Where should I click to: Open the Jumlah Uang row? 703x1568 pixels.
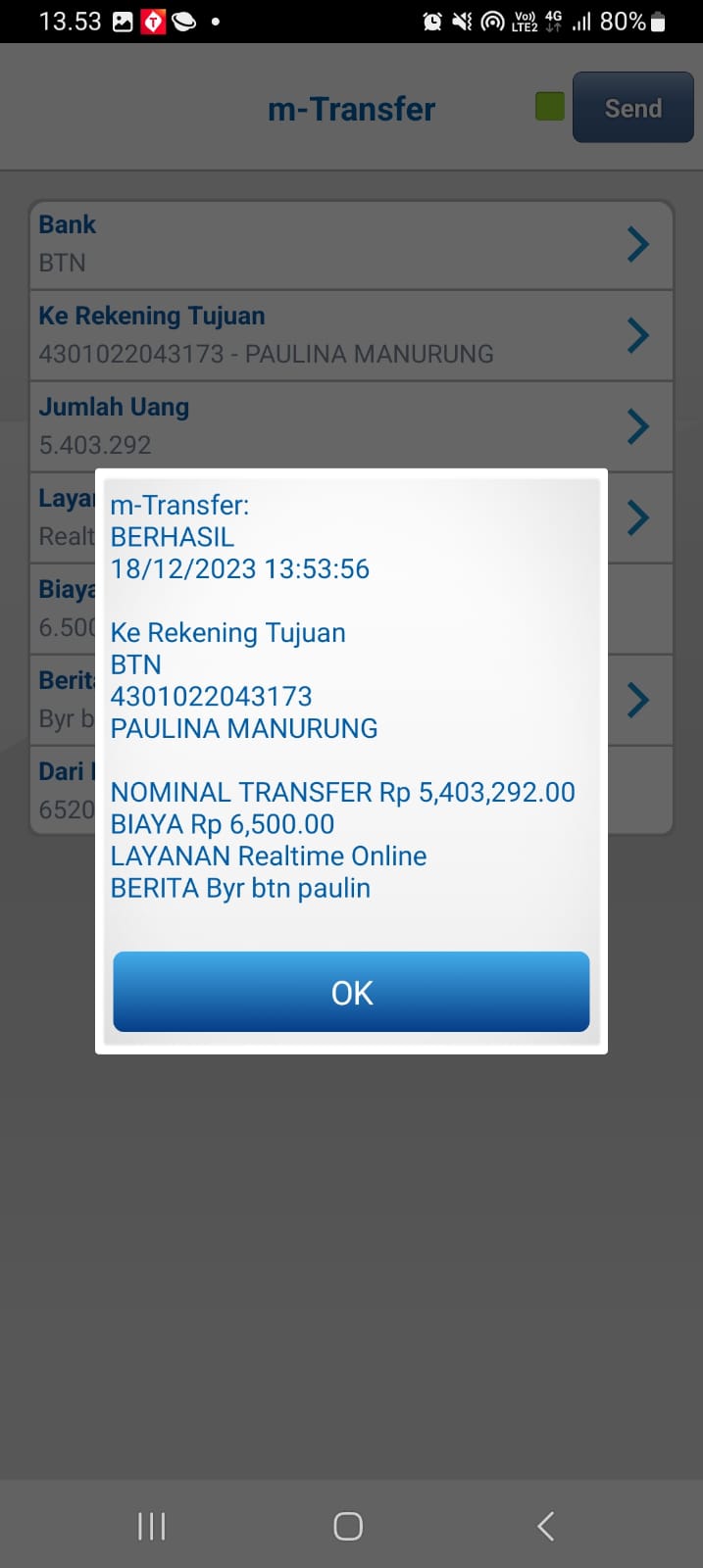350,426
